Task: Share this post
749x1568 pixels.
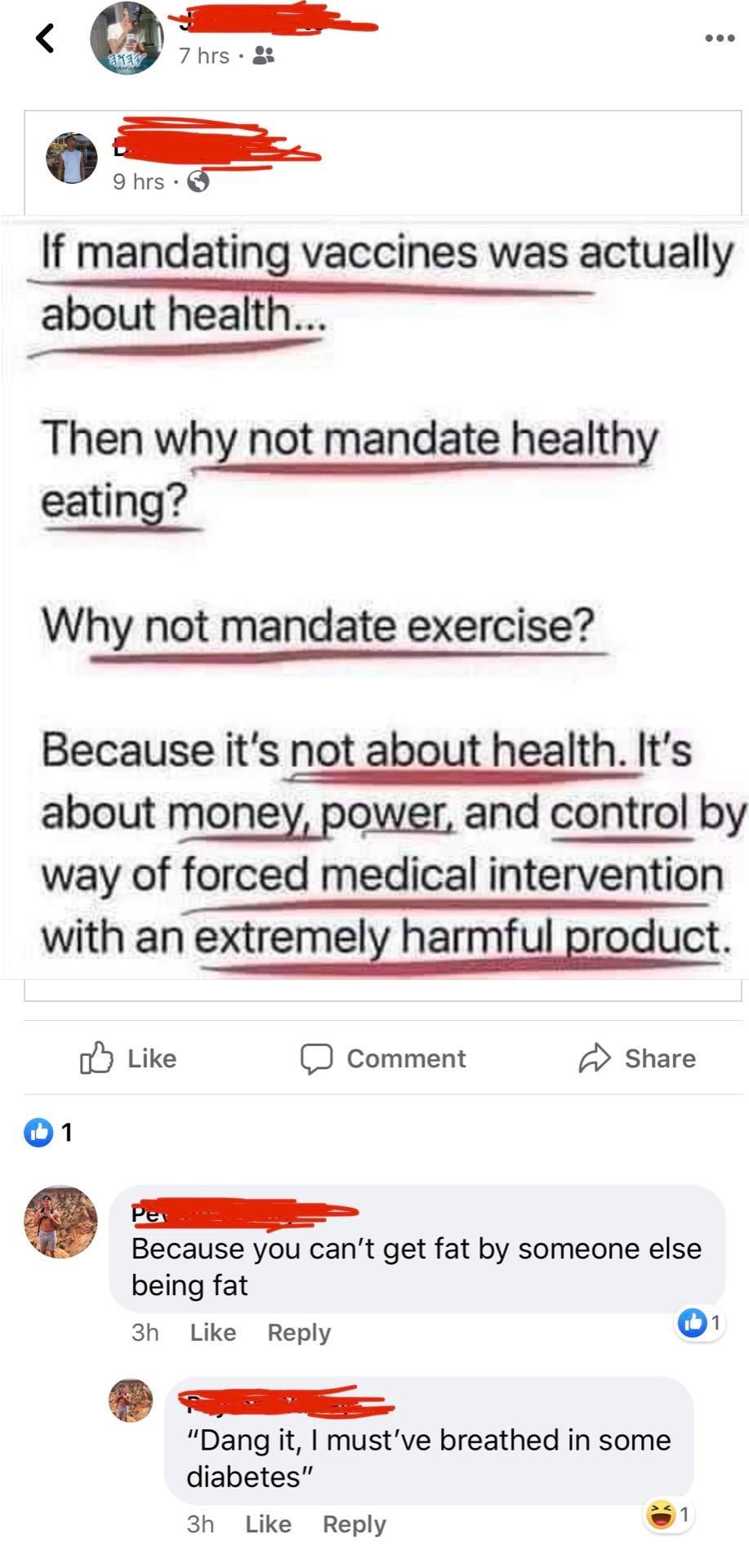Action: coord(637,1058)
